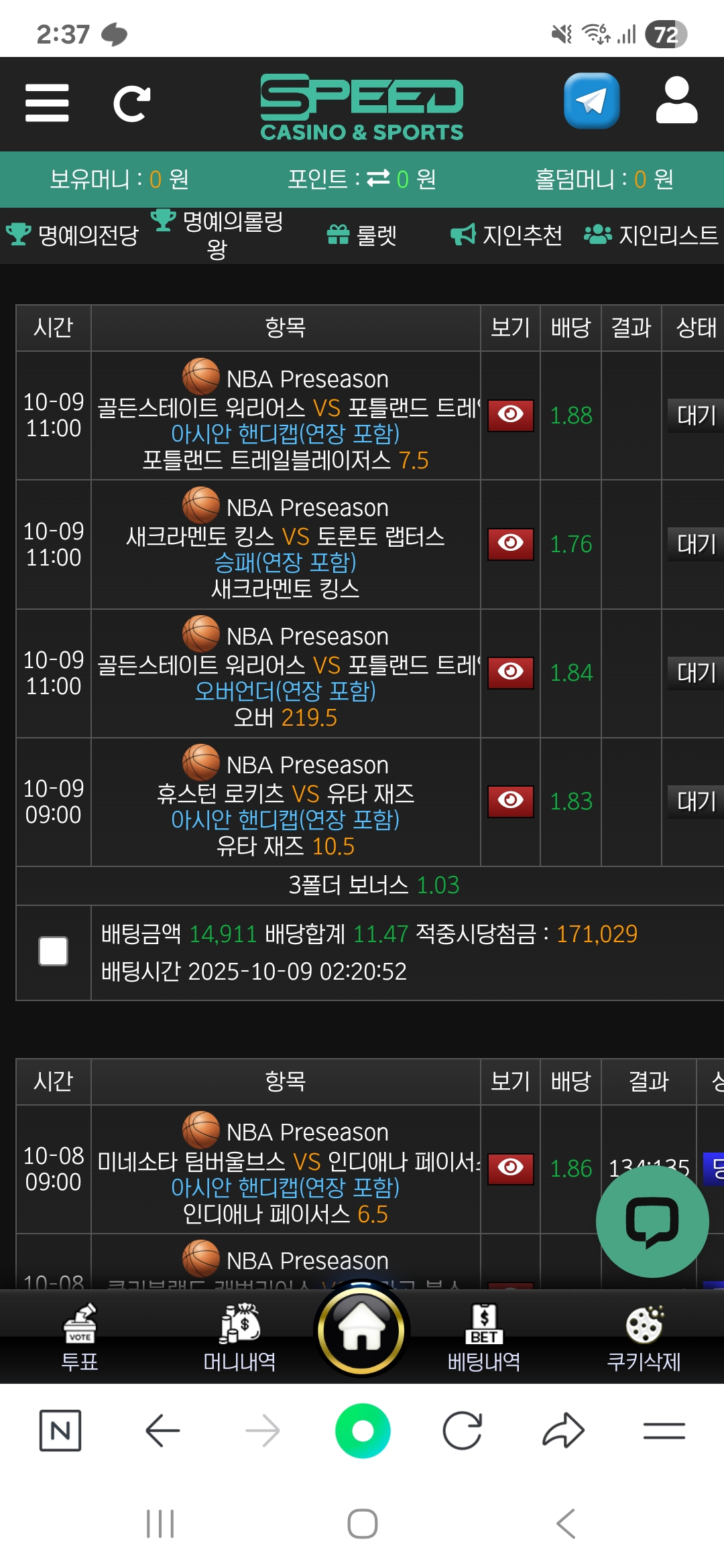
Task: Open 명예의전당 menu
Action: pos(72,235)
